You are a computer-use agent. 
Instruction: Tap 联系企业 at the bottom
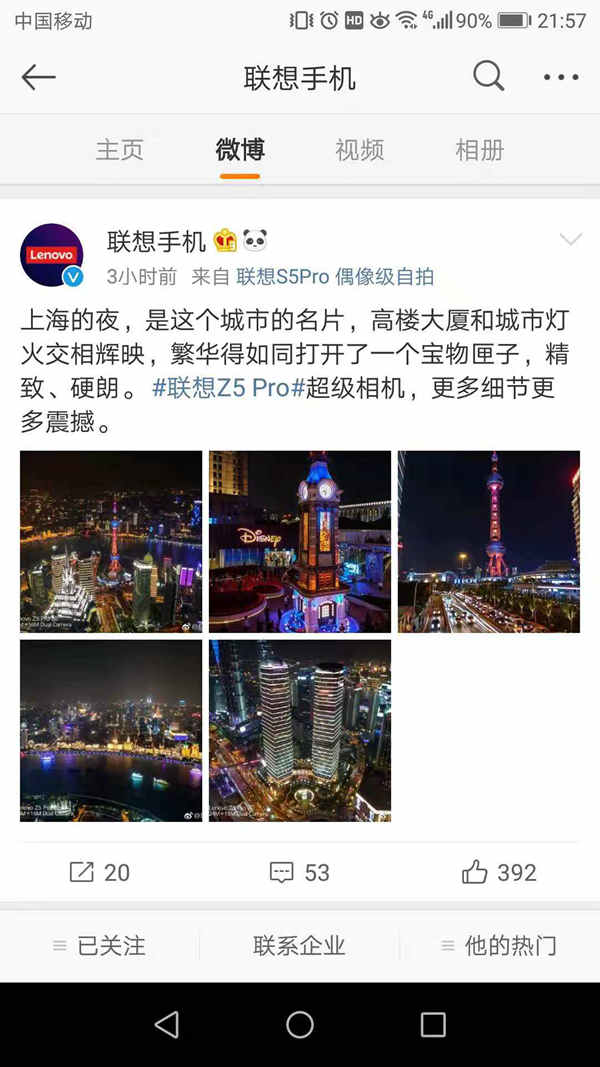pyautogui.click(x=299, y=945)
